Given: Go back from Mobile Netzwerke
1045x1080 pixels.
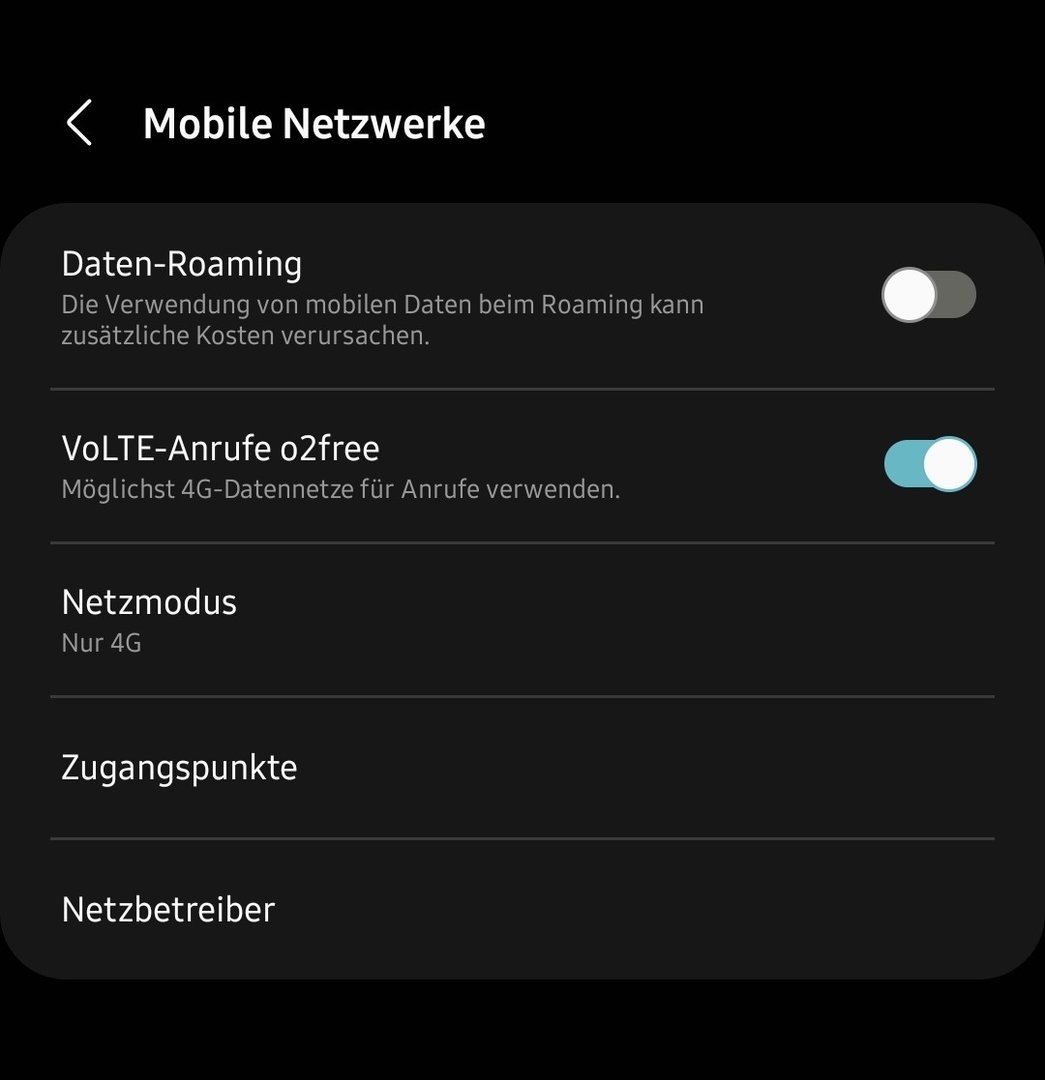Looking at the screenshot, I should coord(79,123).
